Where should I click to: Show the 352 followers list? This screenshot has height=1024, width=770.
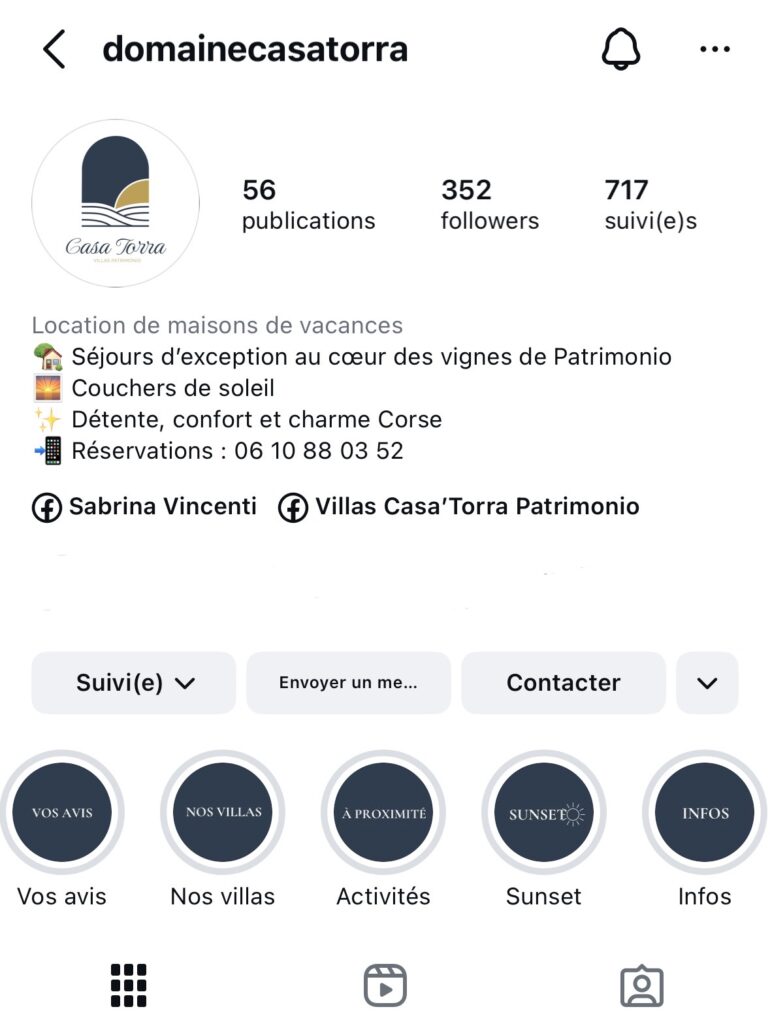tap(489, 204)
